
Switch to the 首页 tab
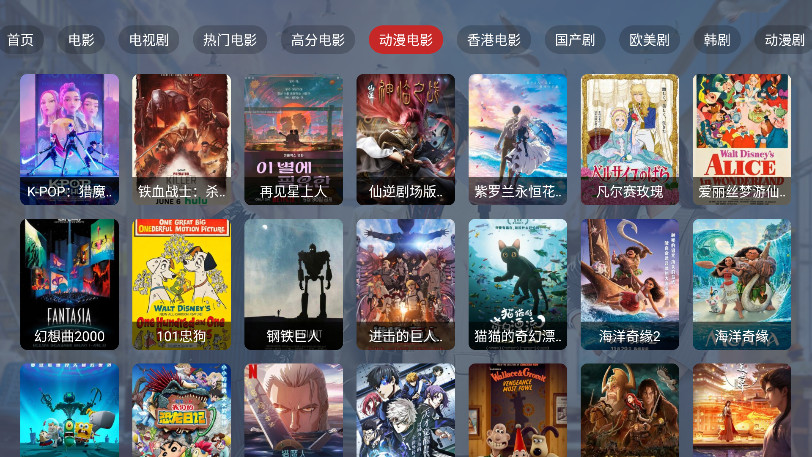click(20, 40)
